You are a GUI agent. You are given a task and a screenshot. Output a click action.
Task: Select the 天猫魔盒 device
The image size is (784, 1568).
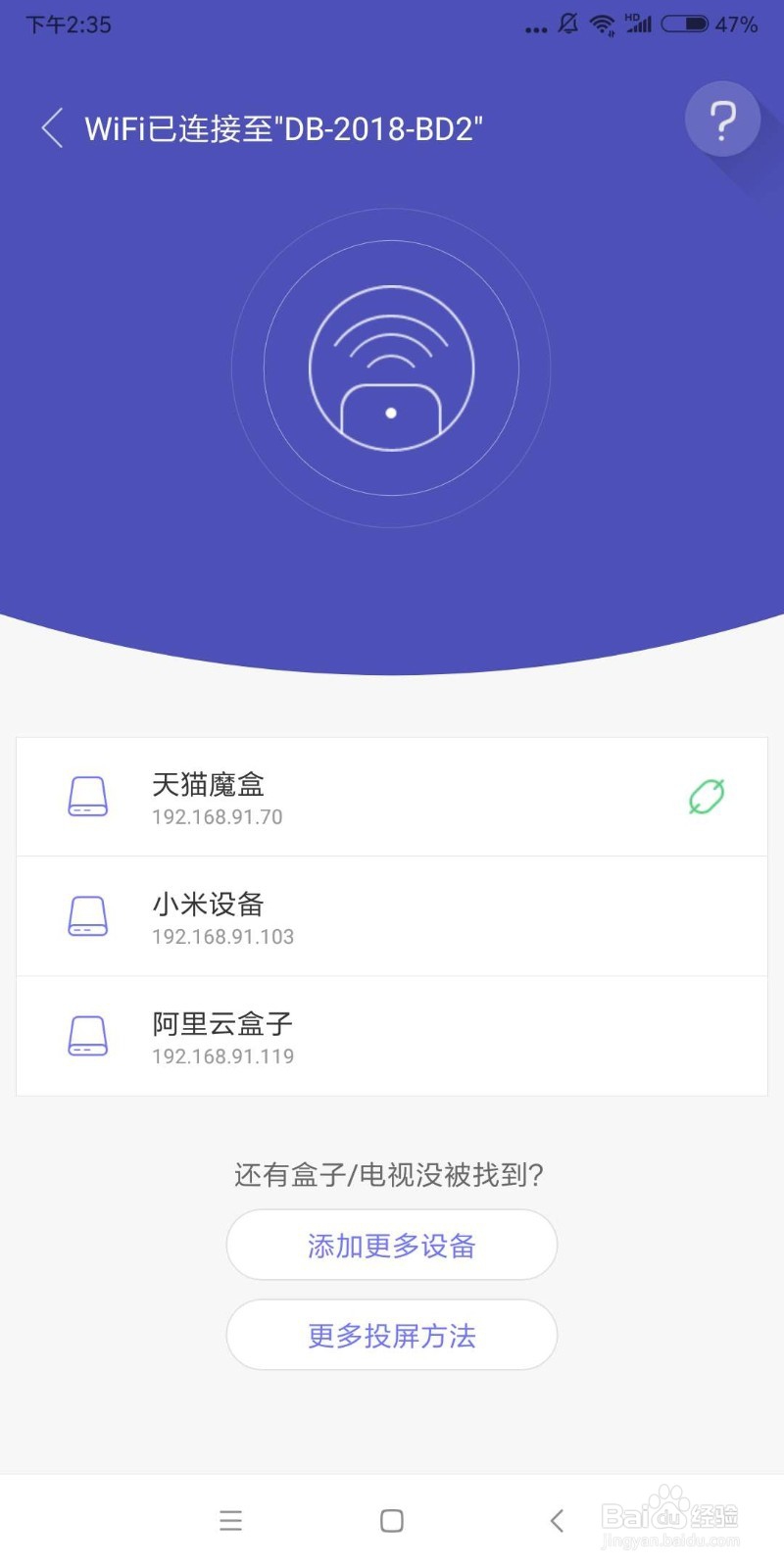[x=392, y=797]
